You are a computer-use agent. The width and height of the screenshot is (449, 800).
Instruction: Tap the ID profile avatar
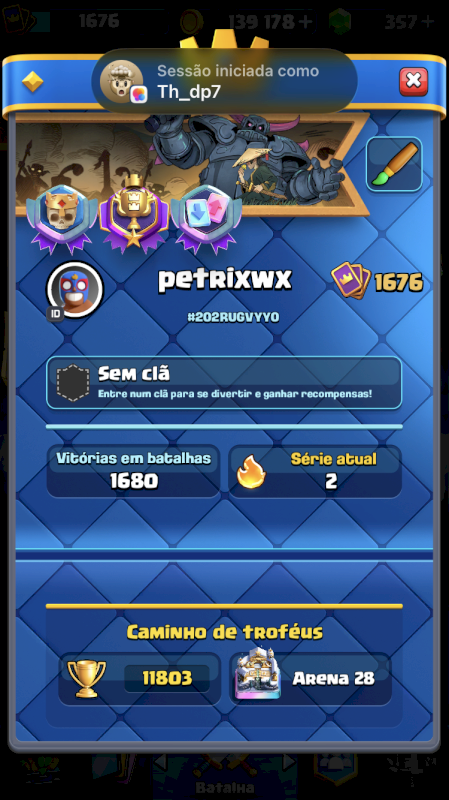74,290
